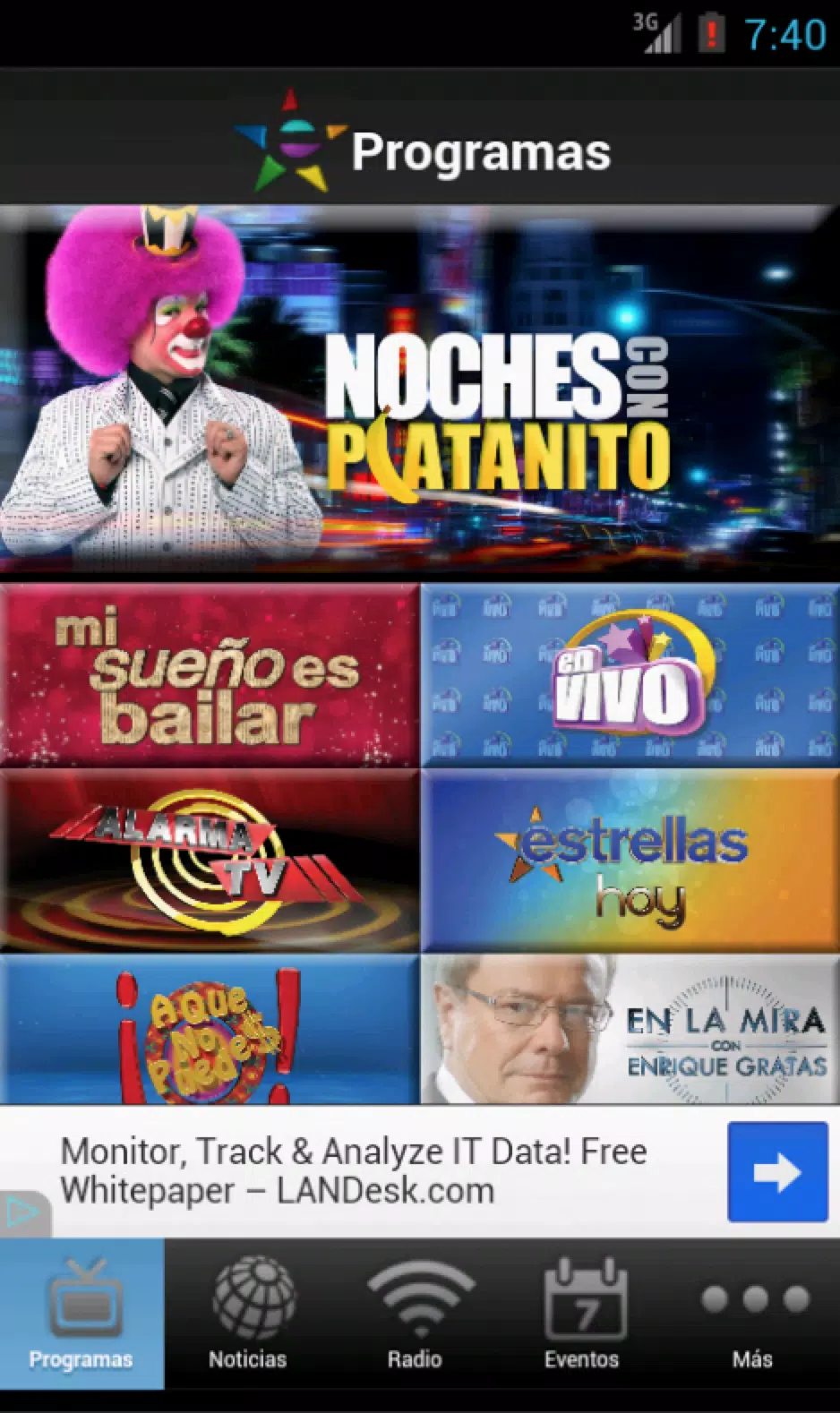Open the Eventos tab
Screen dimensions: 840x1413
click(x=582, y=1314)
